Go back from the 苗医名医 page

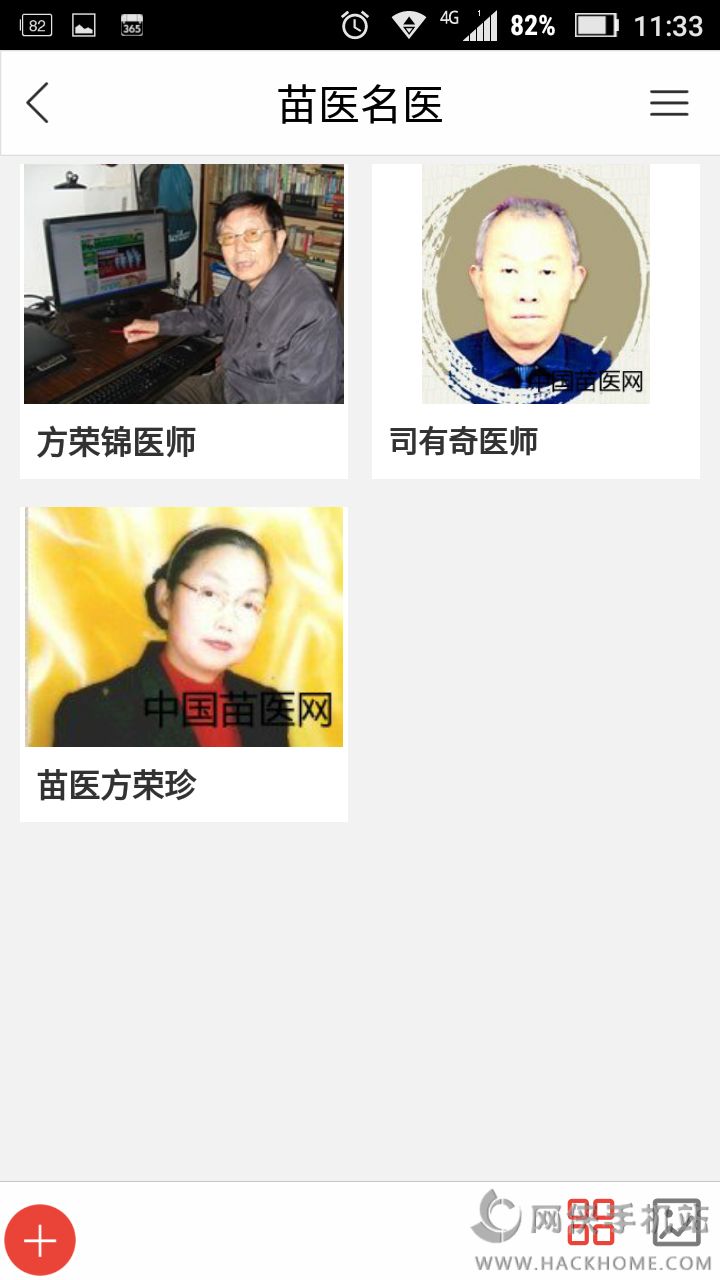click(38, 103)
